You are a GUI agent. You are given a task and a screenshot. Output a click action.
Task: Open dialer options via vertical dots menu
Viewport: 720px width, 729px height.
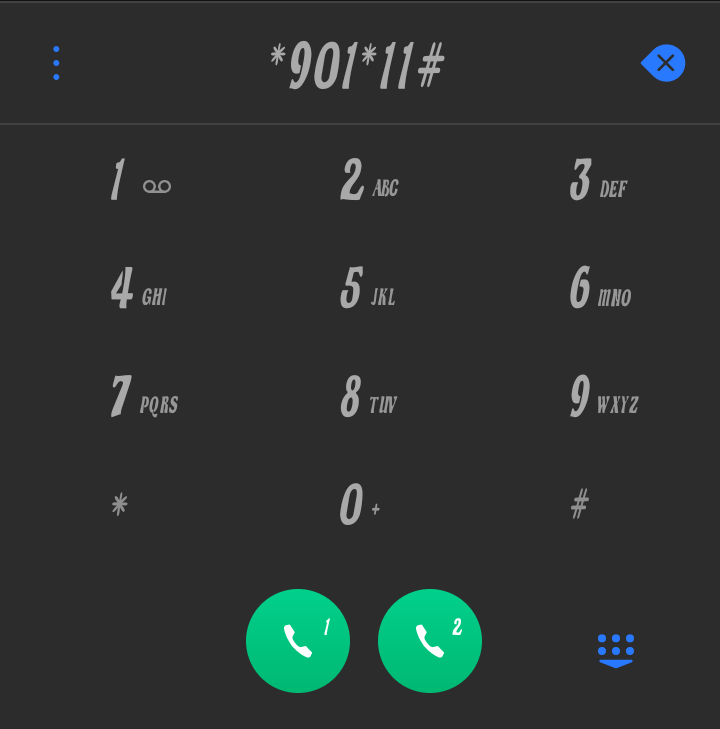pos(56,62)
